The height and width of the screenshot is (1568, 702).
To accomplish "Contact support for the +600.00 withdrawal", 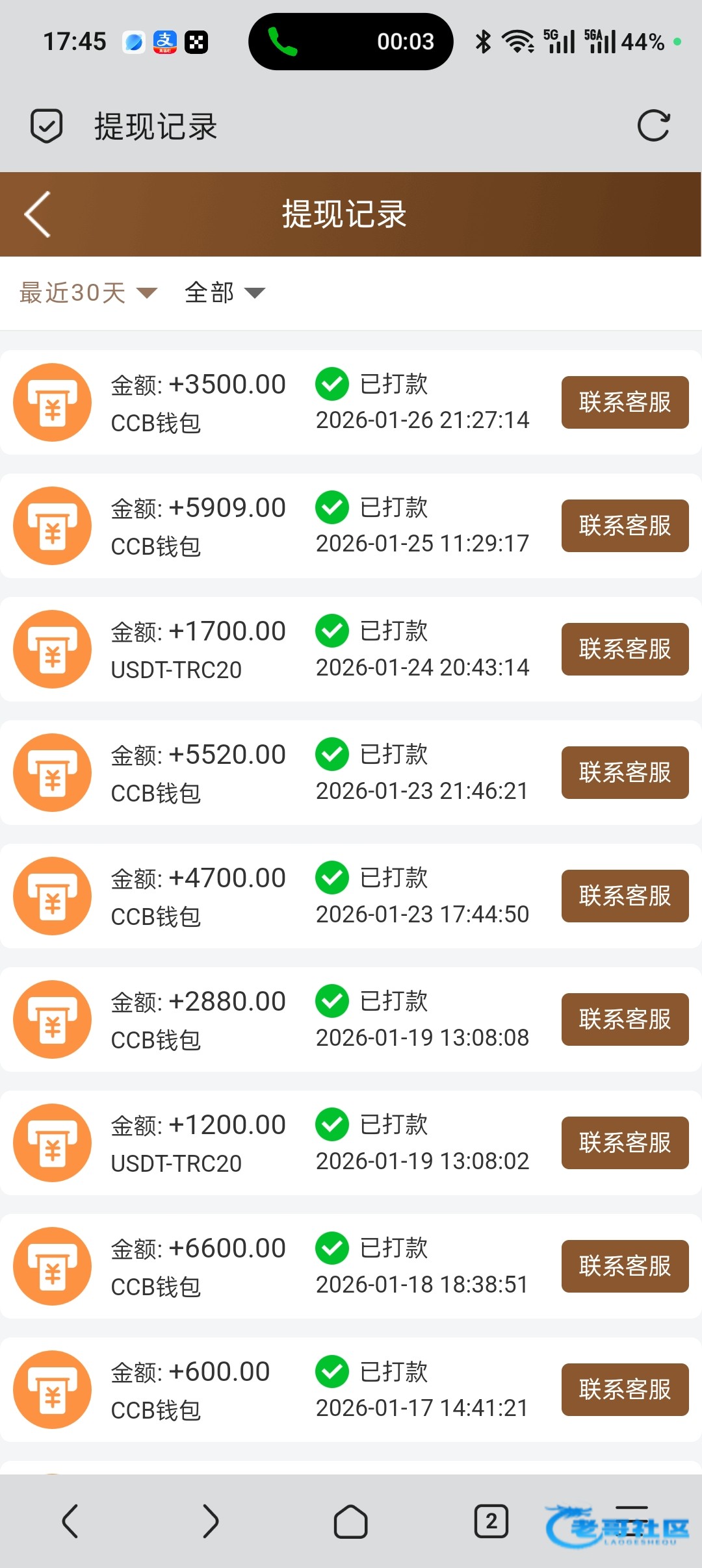I will [625, 1389].
